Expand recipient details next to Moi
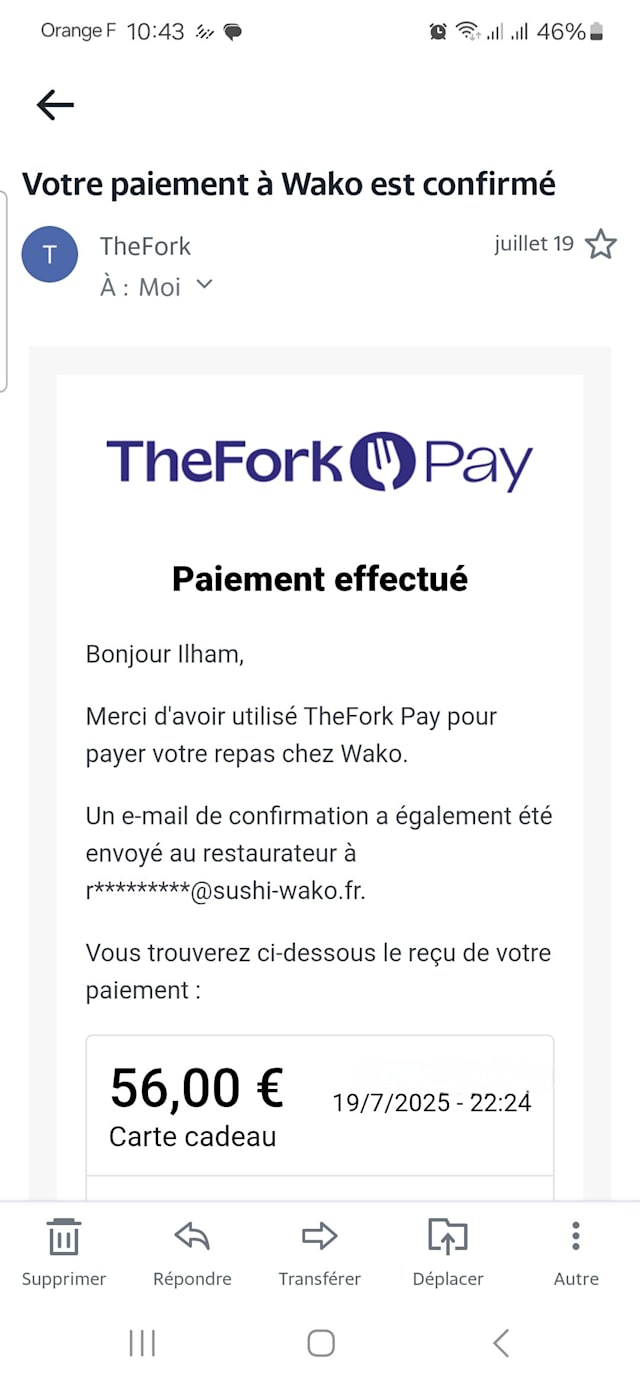 204,285
